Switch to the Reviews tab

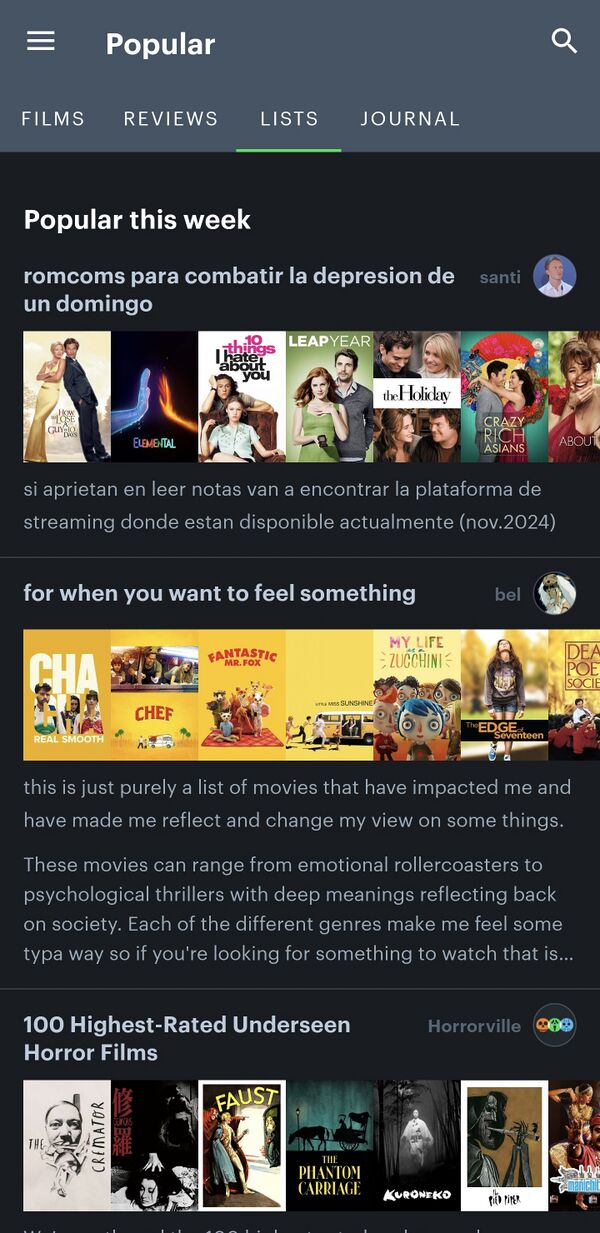click(171, 119)
